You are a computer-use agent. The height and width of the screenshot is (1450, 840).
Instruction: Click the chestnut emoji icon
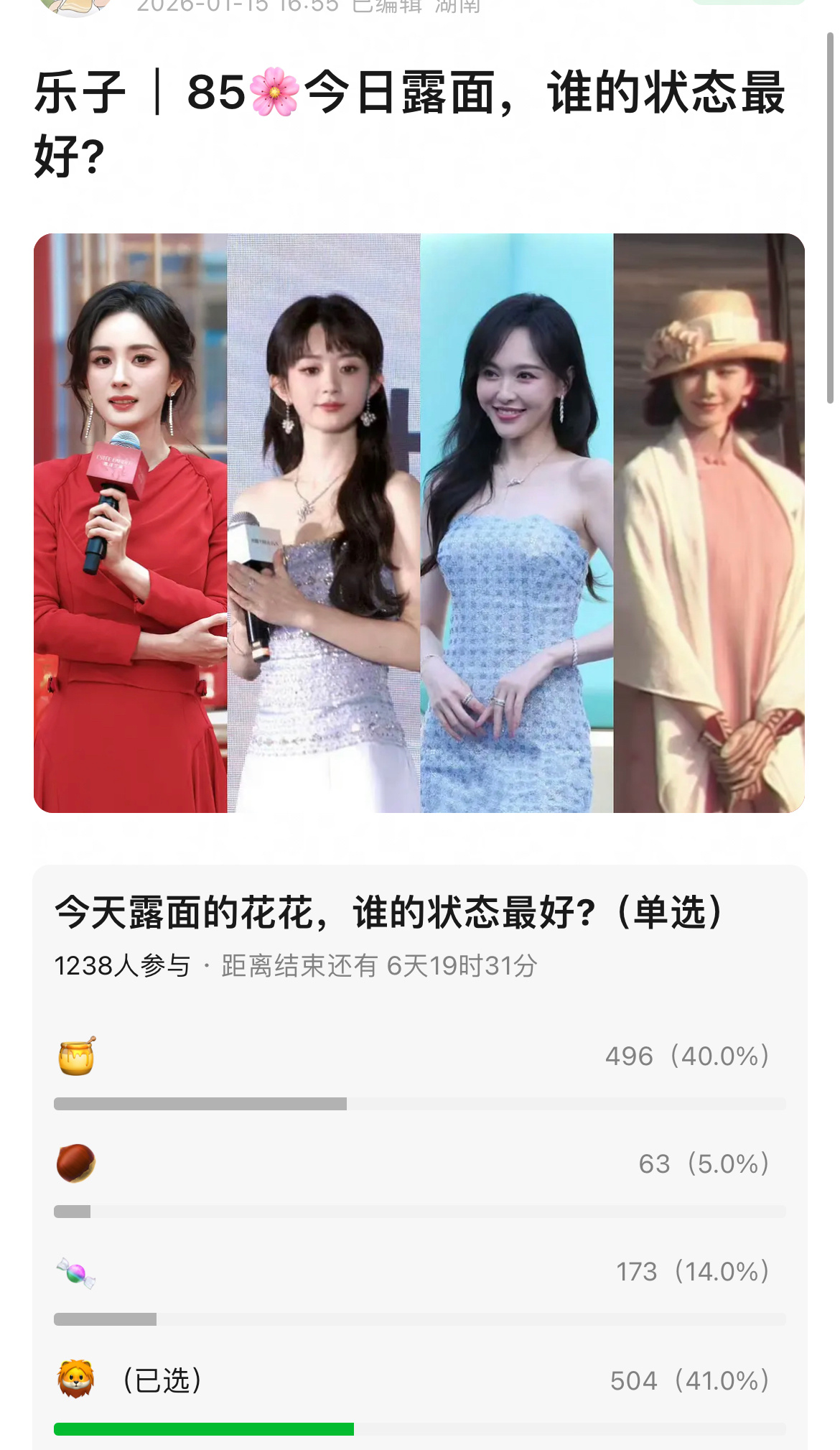point(75,1163)
